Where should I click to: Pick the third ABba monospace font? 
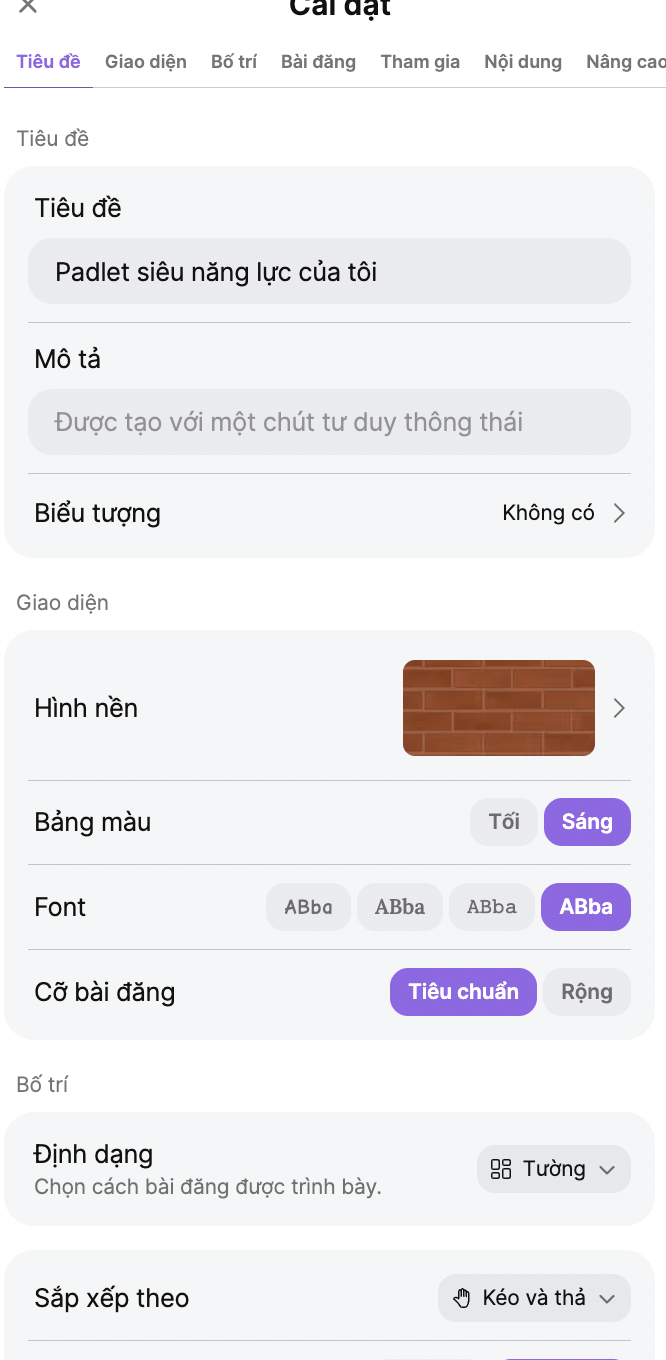[x=492, y=907]
